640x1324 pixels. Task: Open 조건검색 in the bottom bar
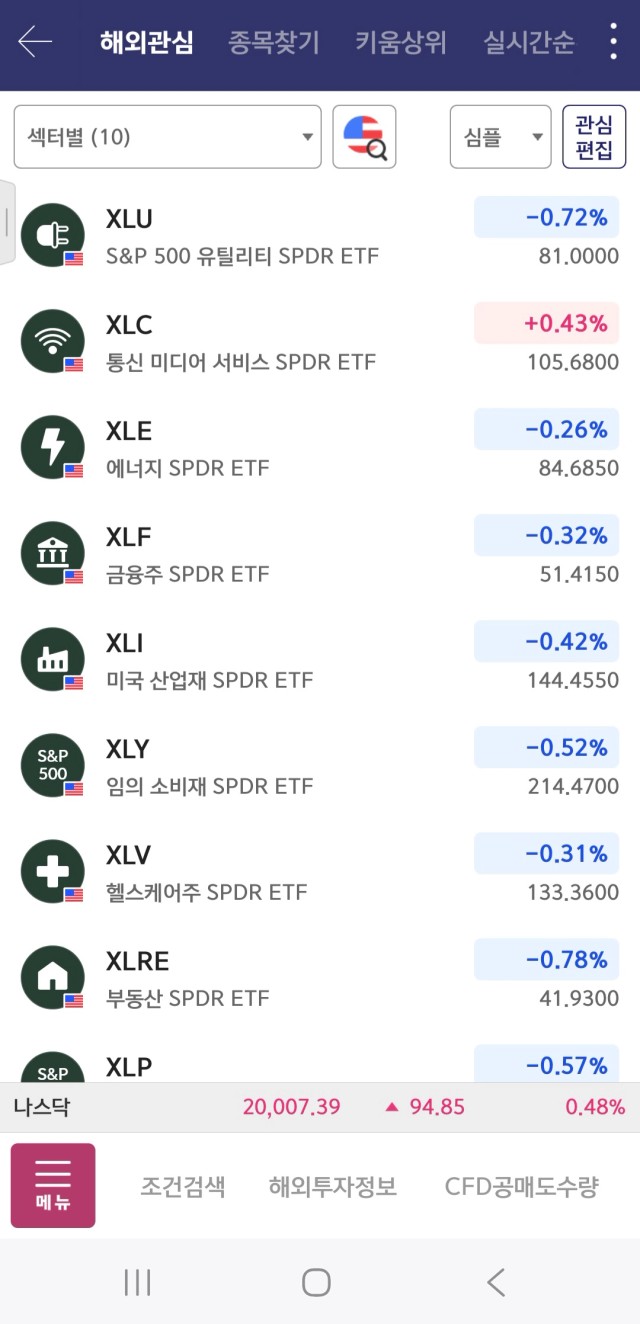coord(182,1187)
